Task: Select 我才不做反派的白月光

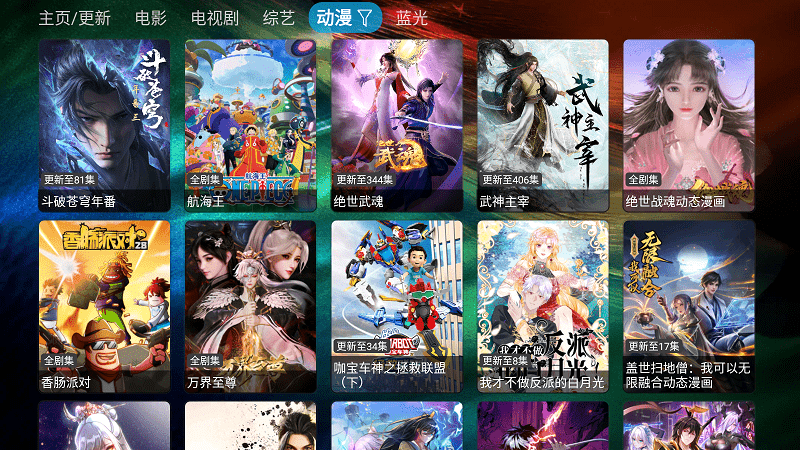Action: coord(543,306)
